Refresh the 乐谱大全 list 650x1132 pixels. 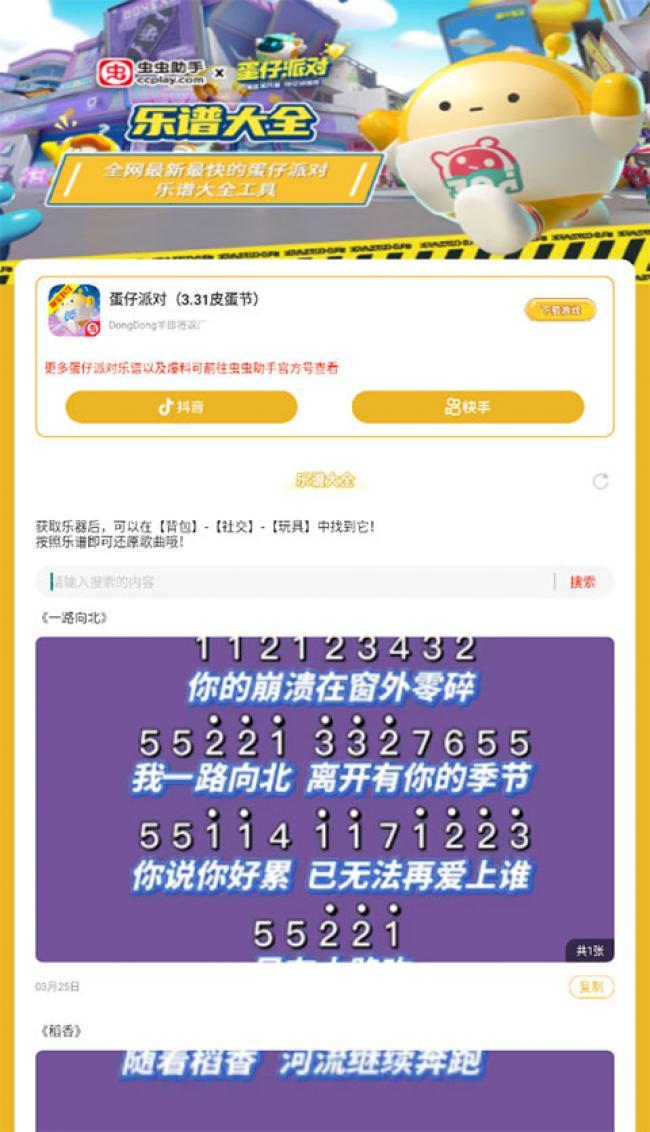point(600,481)
